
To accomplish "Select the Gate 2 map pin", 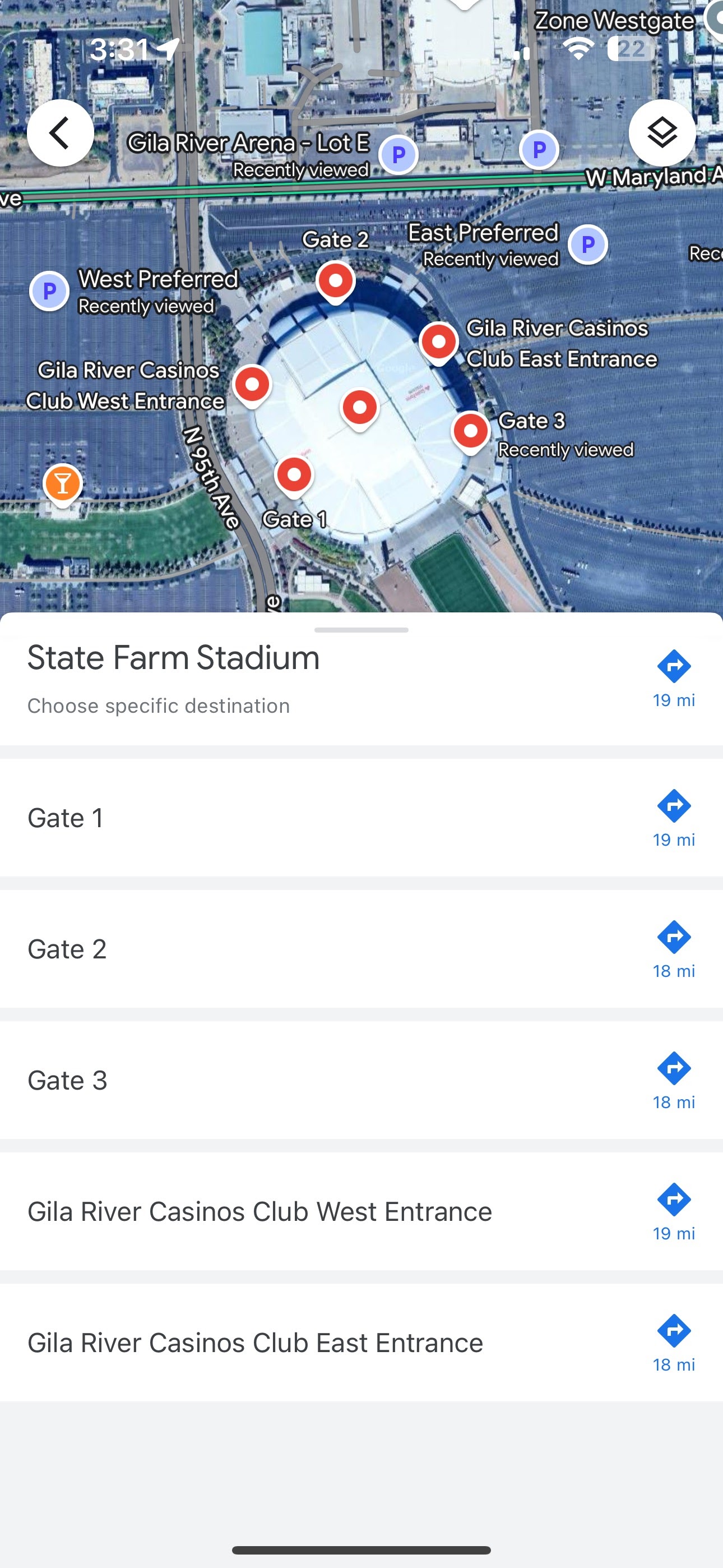I will [x=335, y=280].
